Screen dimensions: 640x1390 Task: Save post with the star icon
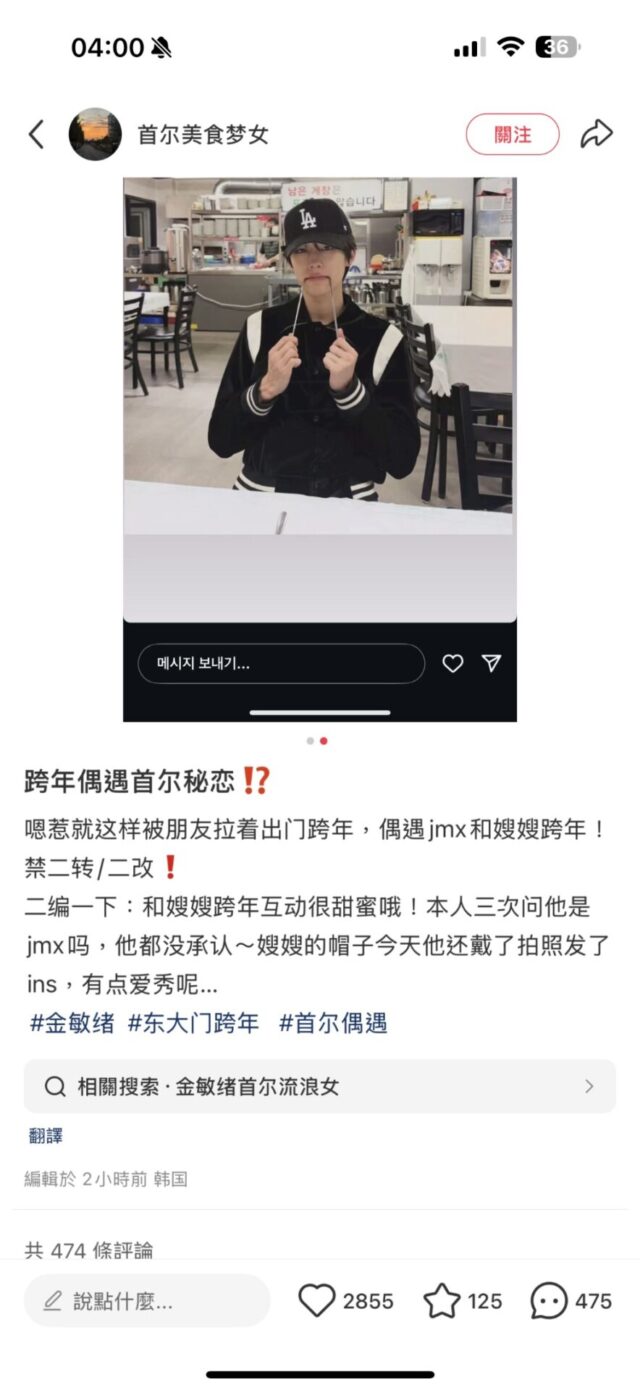click(441, 1301)
